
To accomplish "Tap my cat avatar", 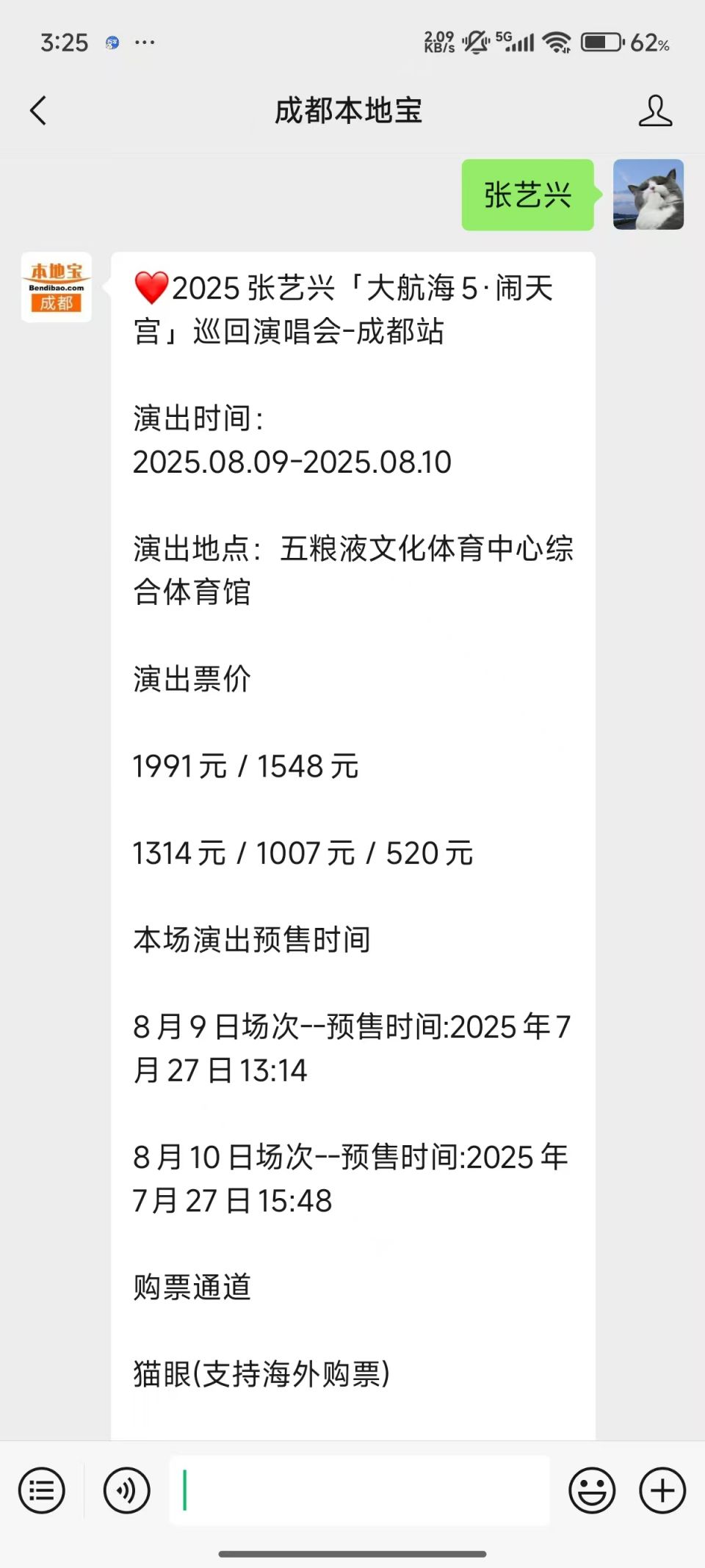I will [648, 195].
